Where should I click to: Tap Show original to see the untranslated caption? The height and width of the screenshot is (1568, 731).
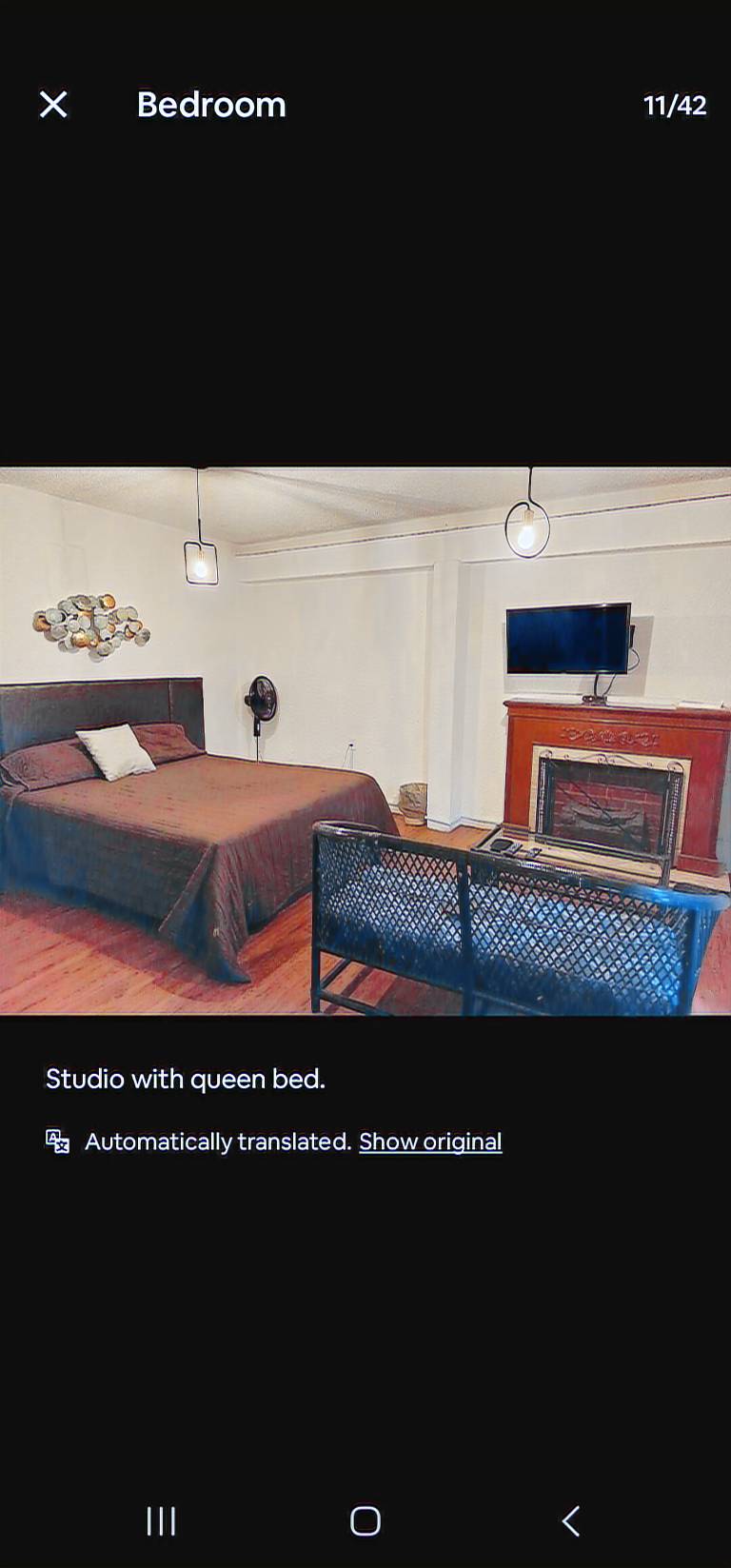pos(430,1141)
